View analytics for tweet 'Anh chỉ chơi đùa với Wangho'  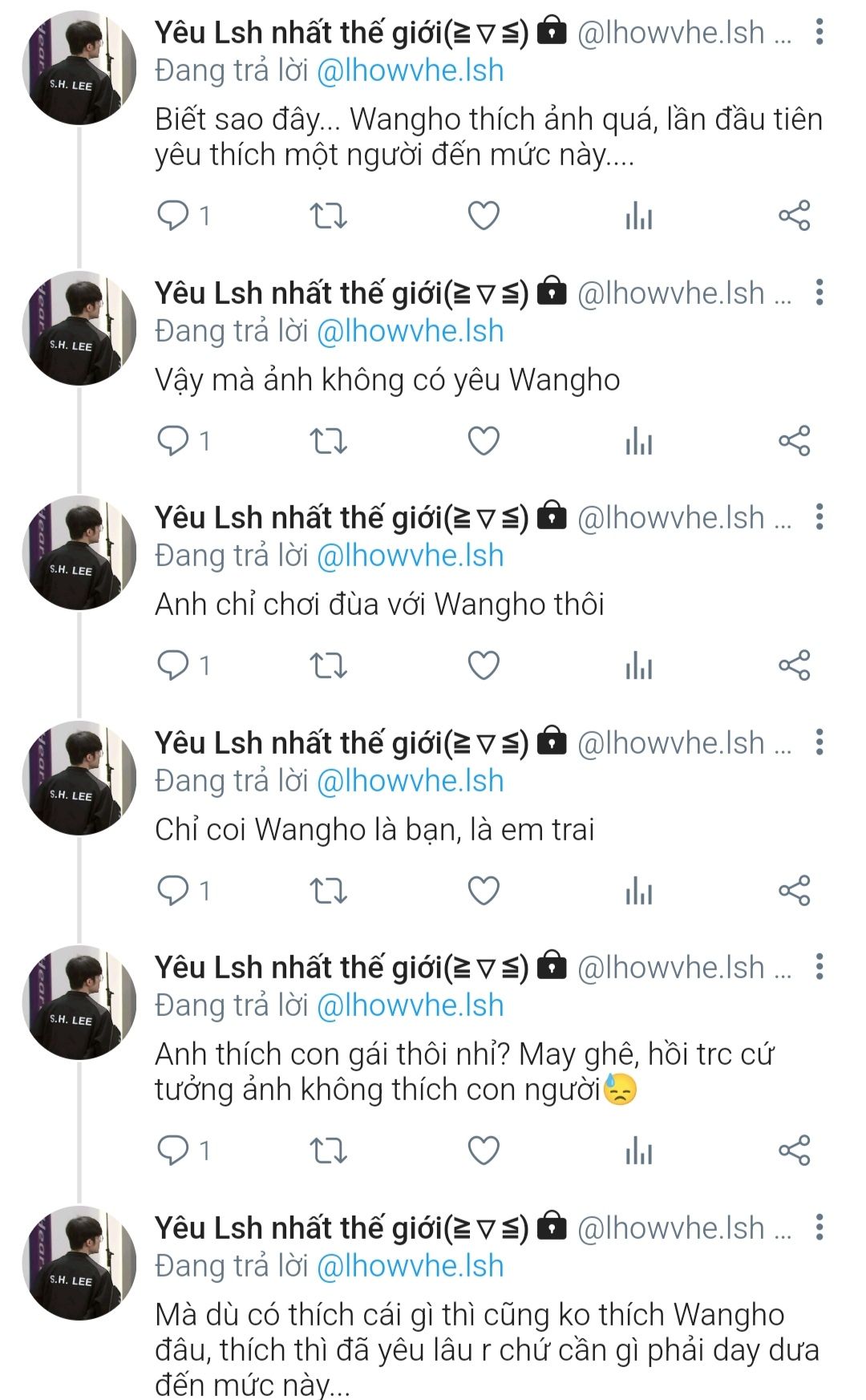point(639,666)
